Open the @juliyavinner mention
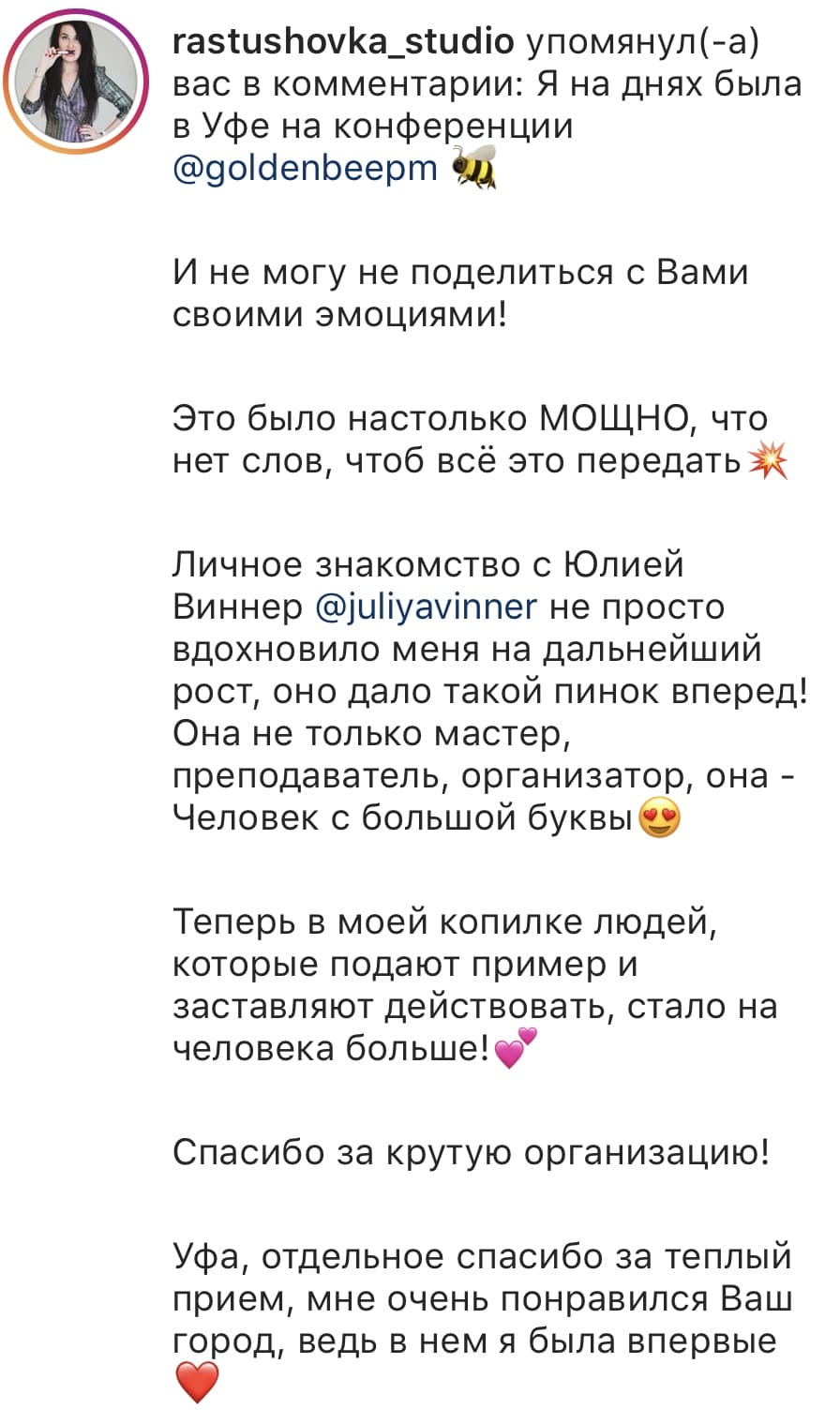This screenshot has height=1424, width=840. (x=427, y=607)
